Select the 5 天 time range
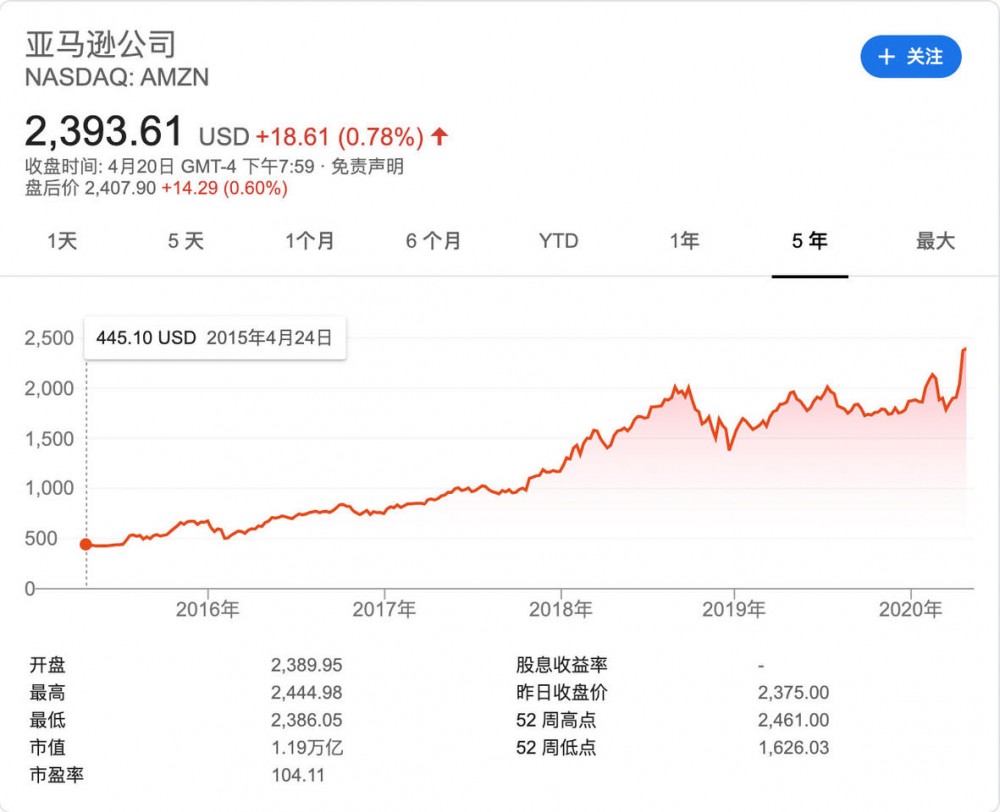This screenshot has height=812, width=1000. [186, 241]
